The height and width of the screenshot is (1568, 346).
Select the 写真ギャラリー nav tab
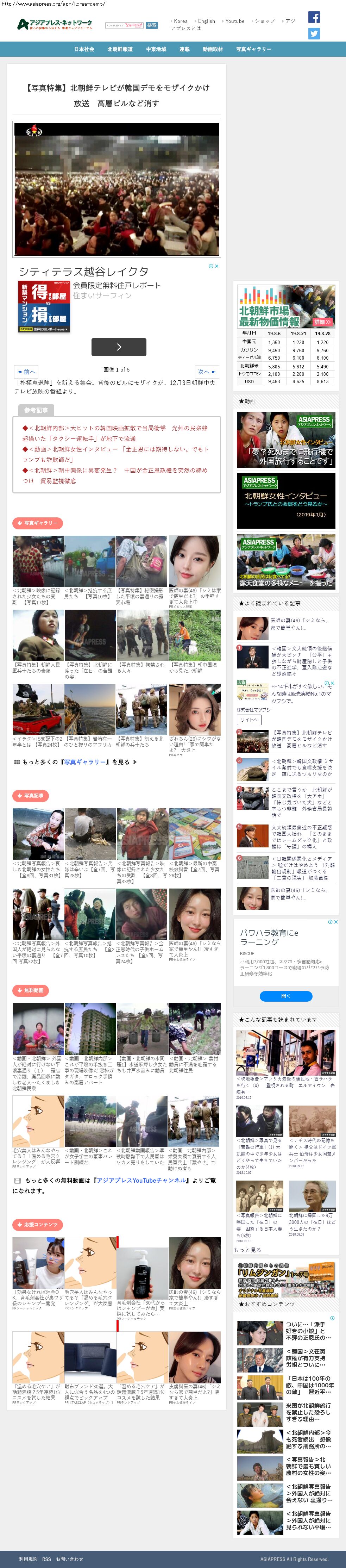click(253, 49)
